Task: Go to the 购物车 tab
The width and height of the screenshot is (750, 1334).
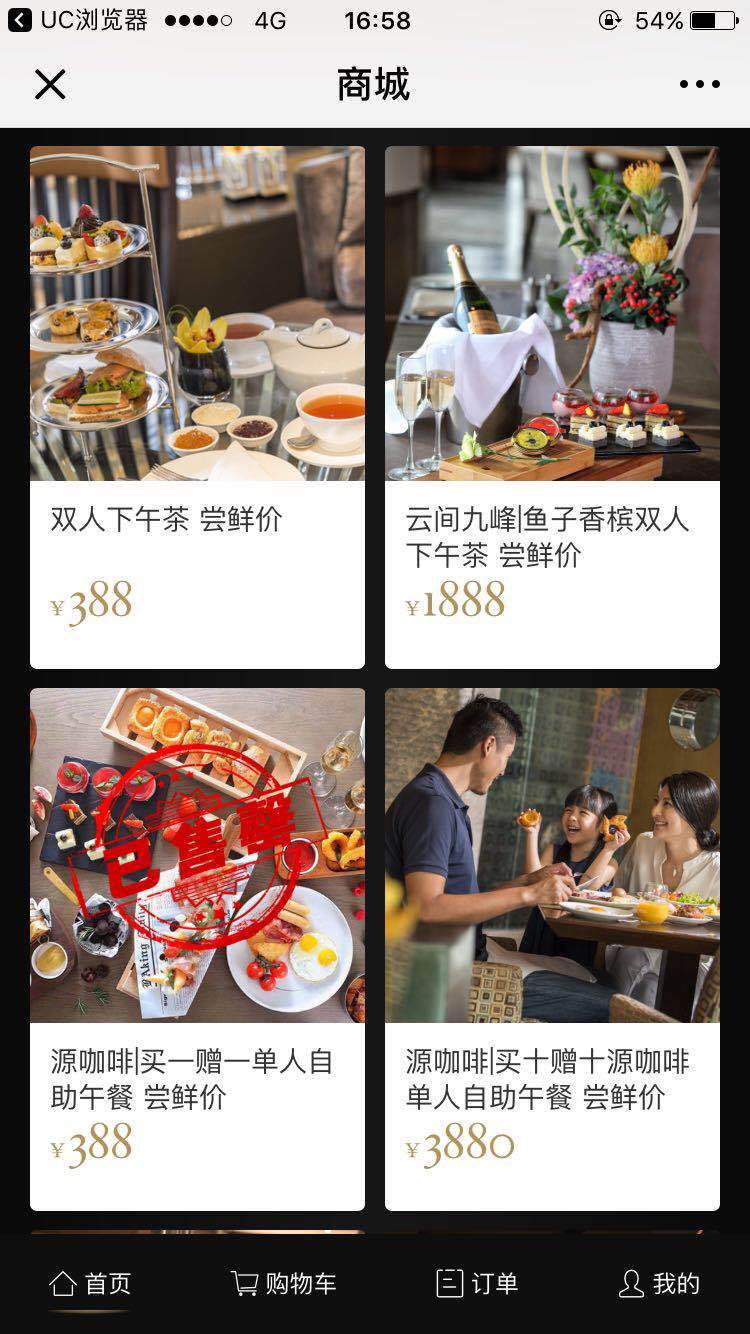Action: pyautogui.click(x=284, y=1284)
